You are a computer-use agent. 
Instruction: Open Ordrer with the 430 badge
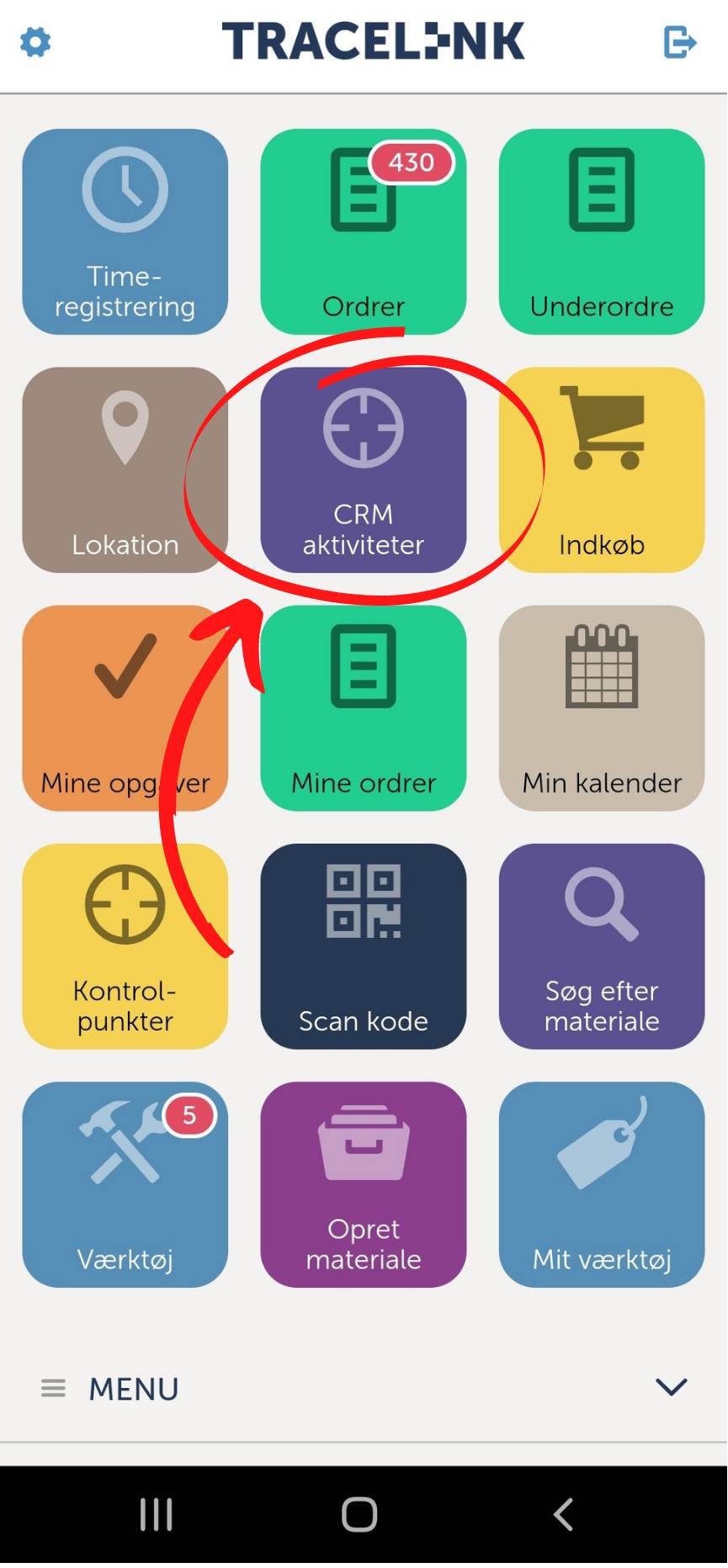(x=363, y=231)
